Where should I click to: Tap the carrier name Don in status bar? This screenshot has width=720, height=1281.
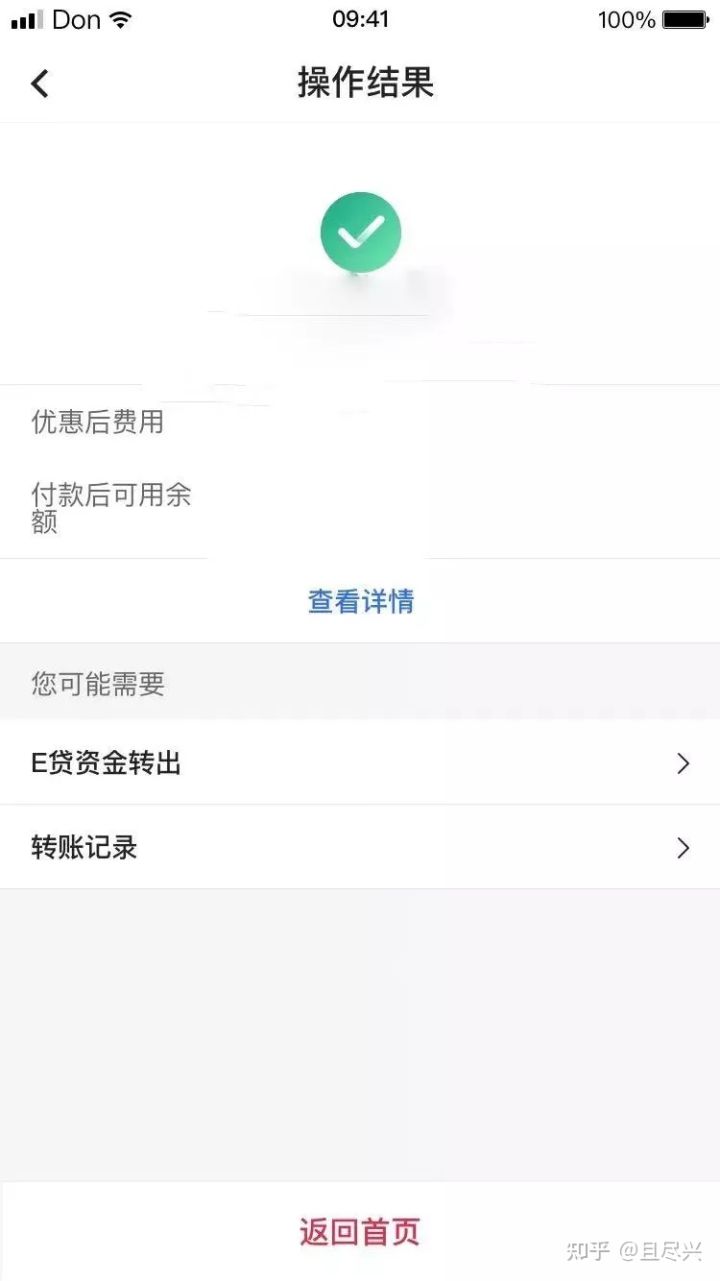click(x=76, y=18)
